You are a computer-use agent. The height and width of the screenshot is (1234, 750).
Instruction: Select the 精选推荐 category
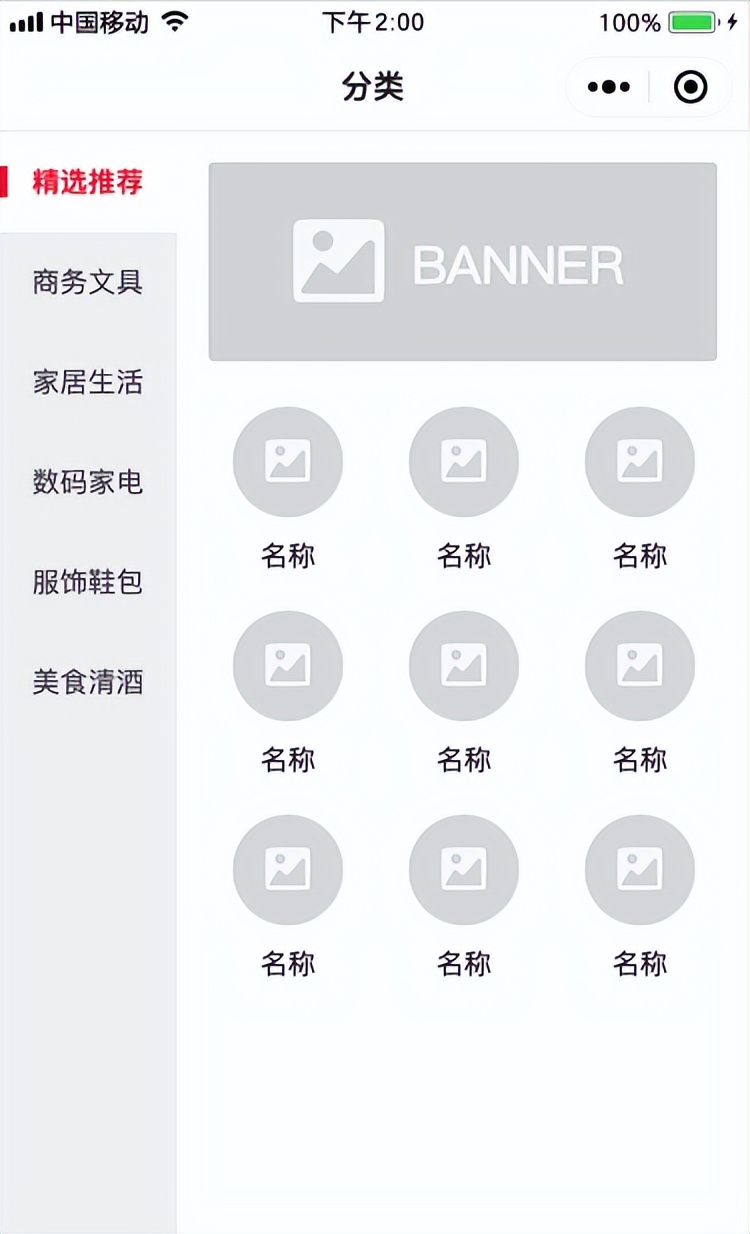click(88, 183)
